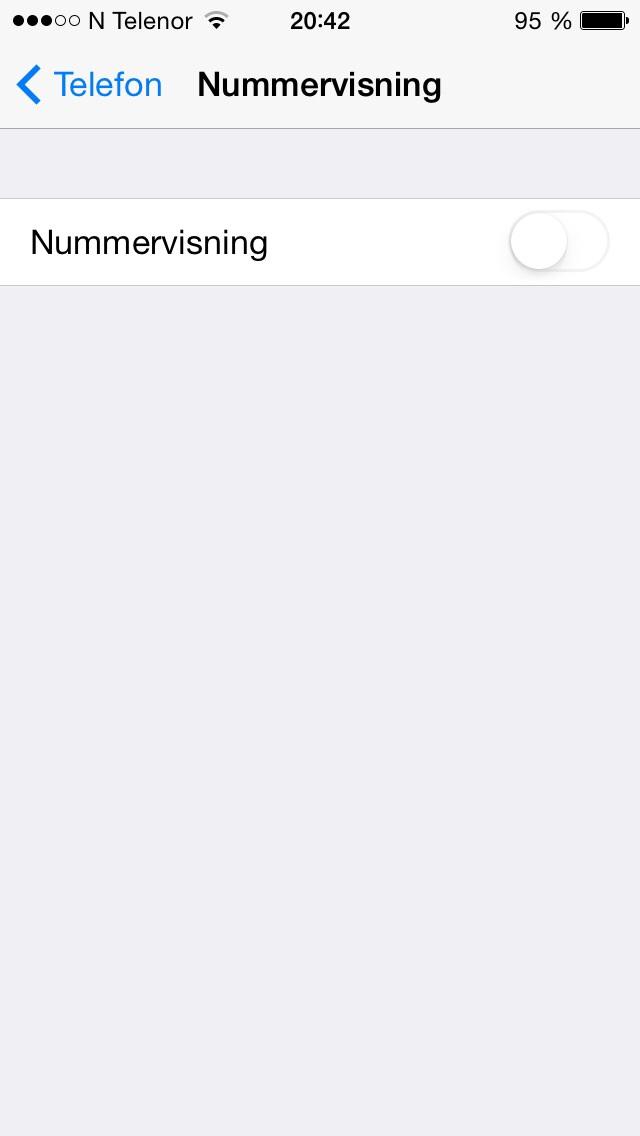Screen dimensions: 640x1136
Task: Enable the Nummervisning switch
Action: coord(559,241)
